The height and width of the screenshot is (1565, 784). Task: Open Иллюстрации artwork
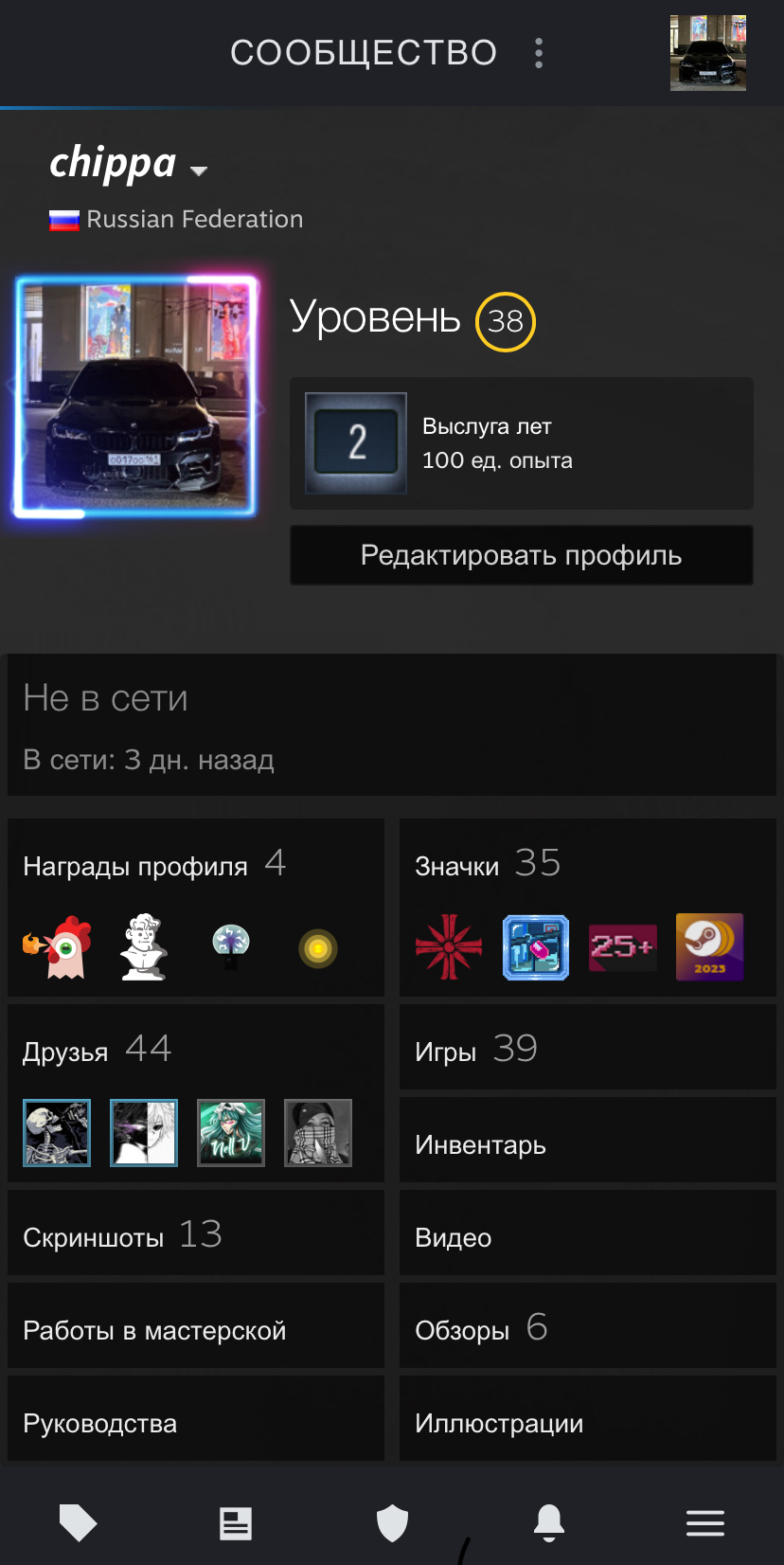tap(588, 1418)
